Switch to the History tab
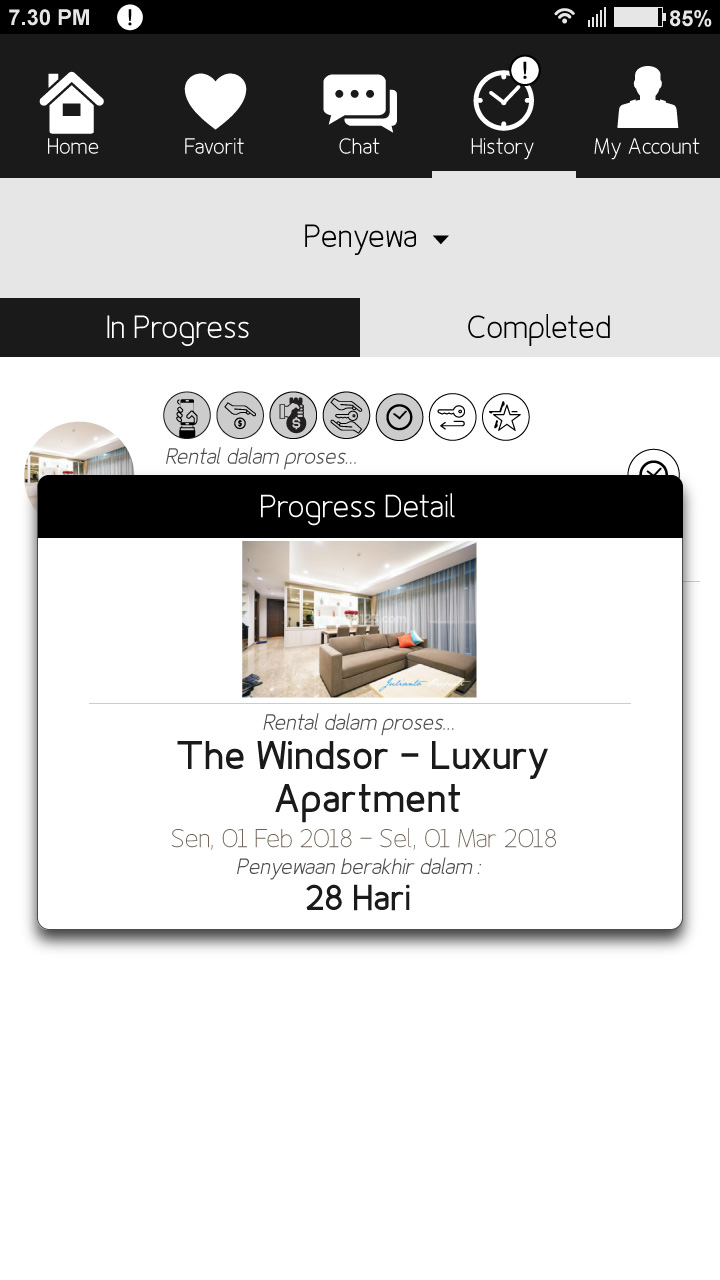This screenshot has height=1280, width=720. pos(503,115)
